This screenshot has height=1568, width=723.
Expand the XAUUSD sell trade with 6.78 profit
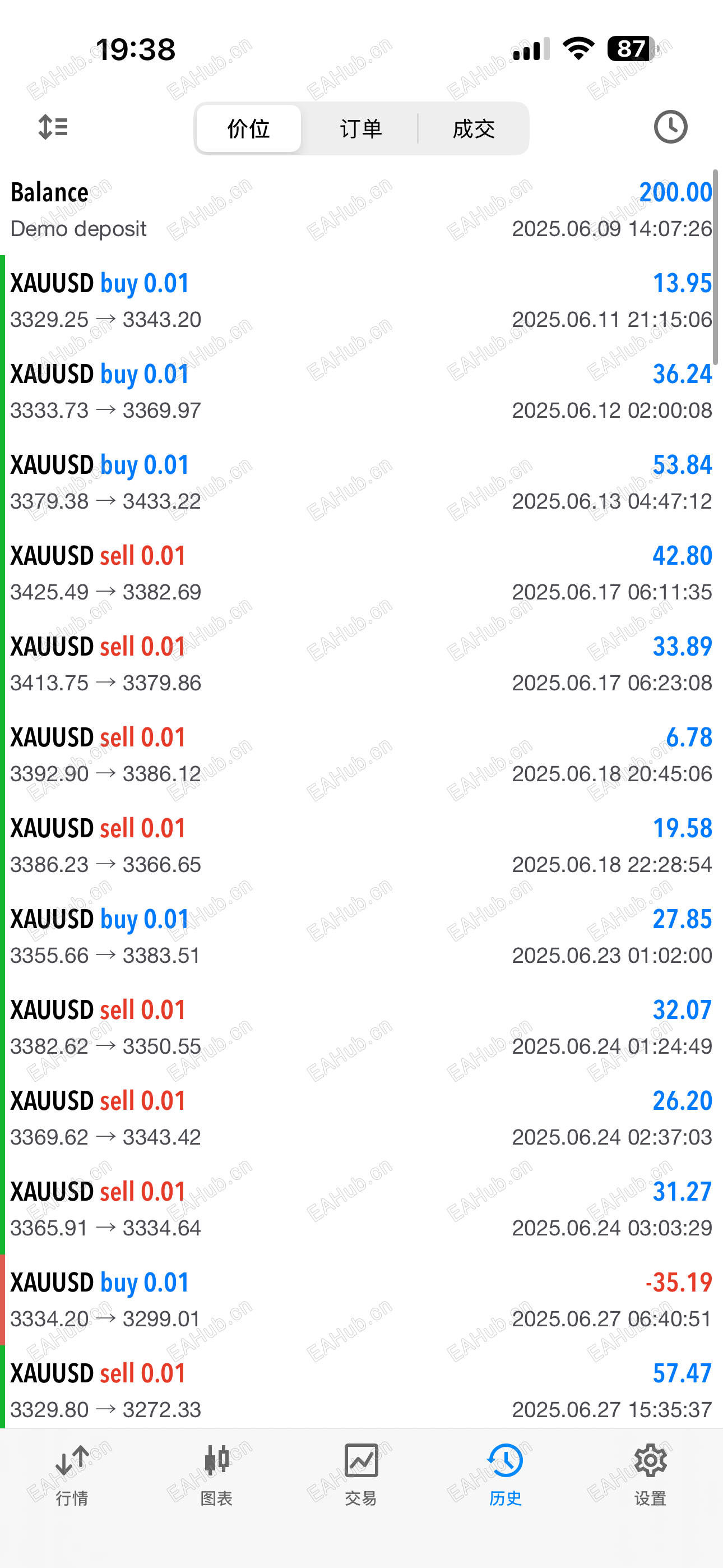coord(361,755)
